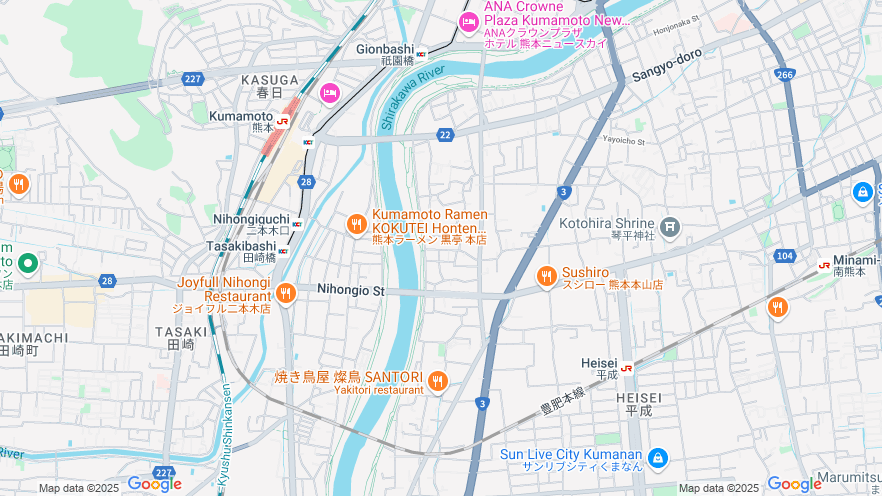Tap the Kumamoto JR station icon

(x=283, y=121)
